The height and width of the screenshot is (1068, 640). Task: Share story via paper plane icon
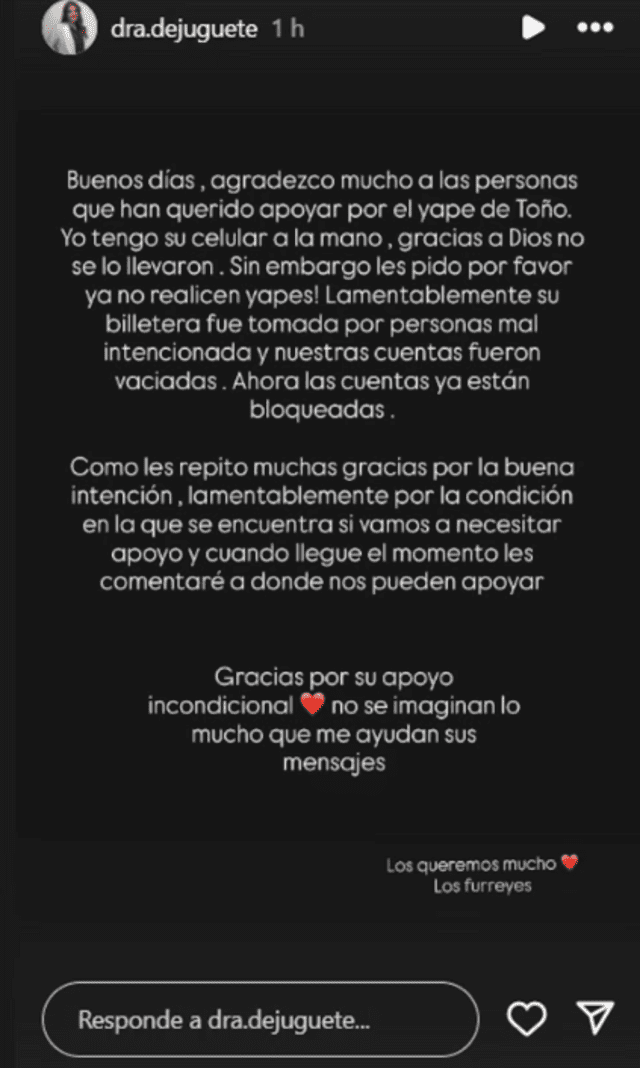coord(595,1019)
